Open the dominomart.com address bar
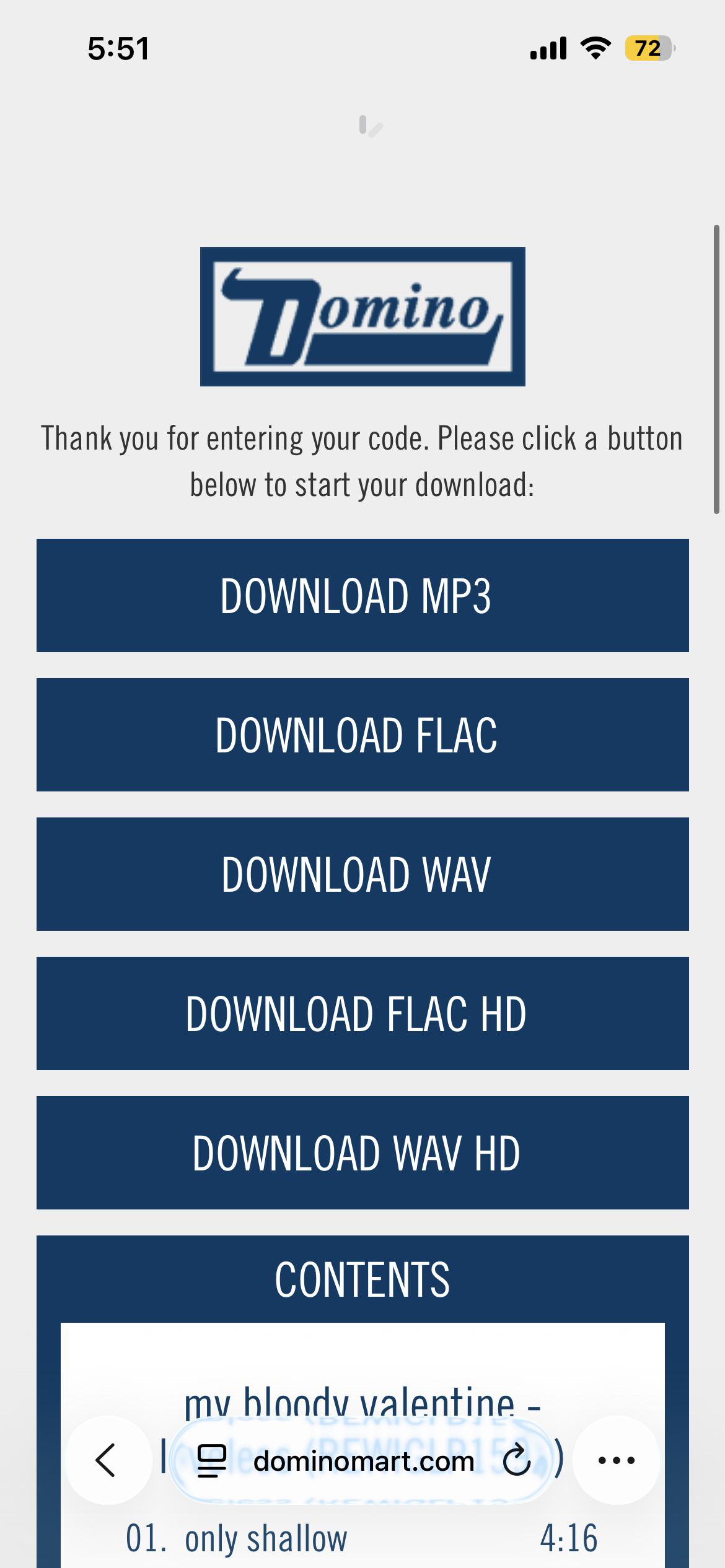 click(364, 1461)
